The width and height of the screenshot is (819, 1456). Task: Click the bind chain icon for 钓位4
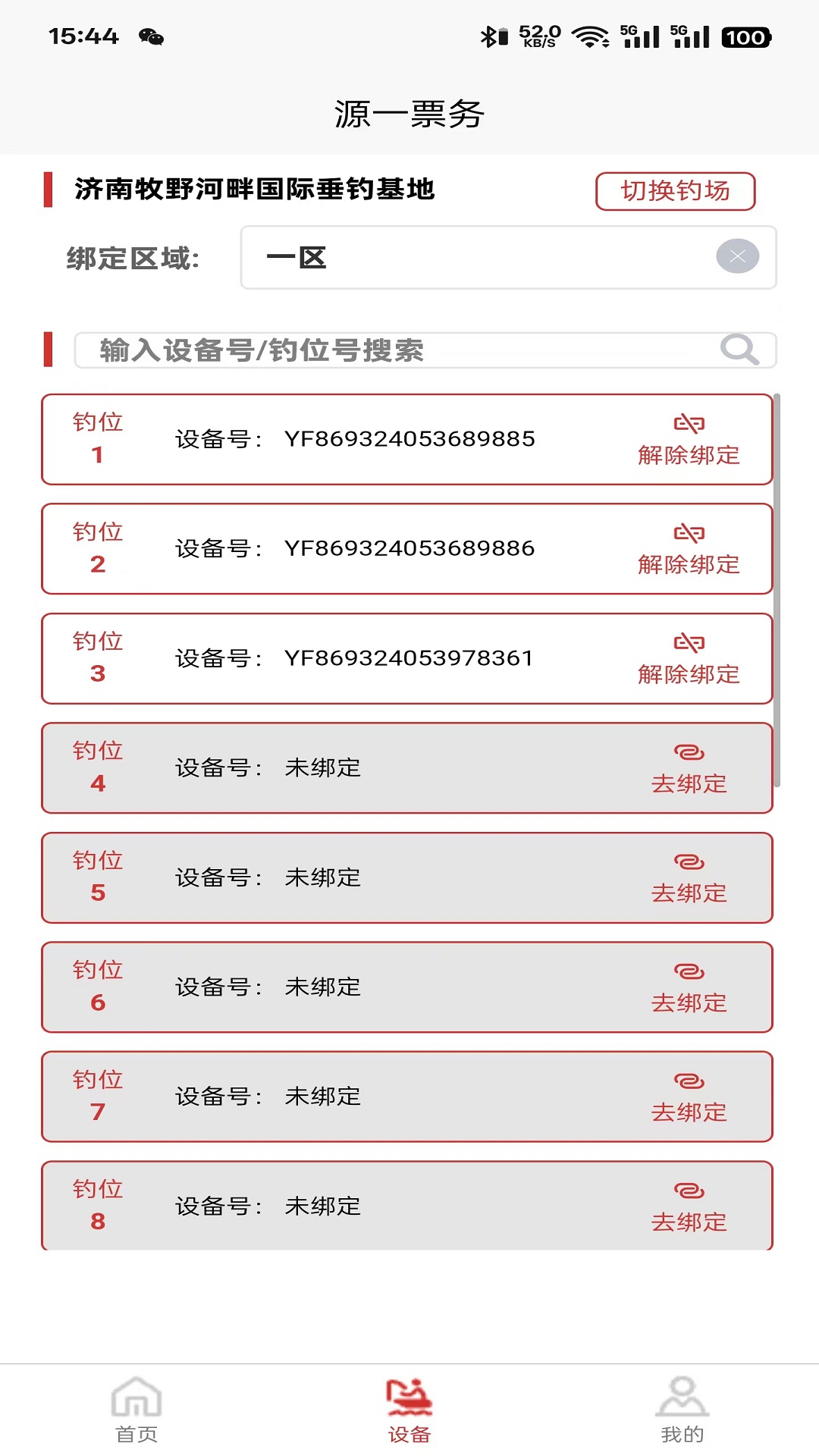tap(689, 752)
